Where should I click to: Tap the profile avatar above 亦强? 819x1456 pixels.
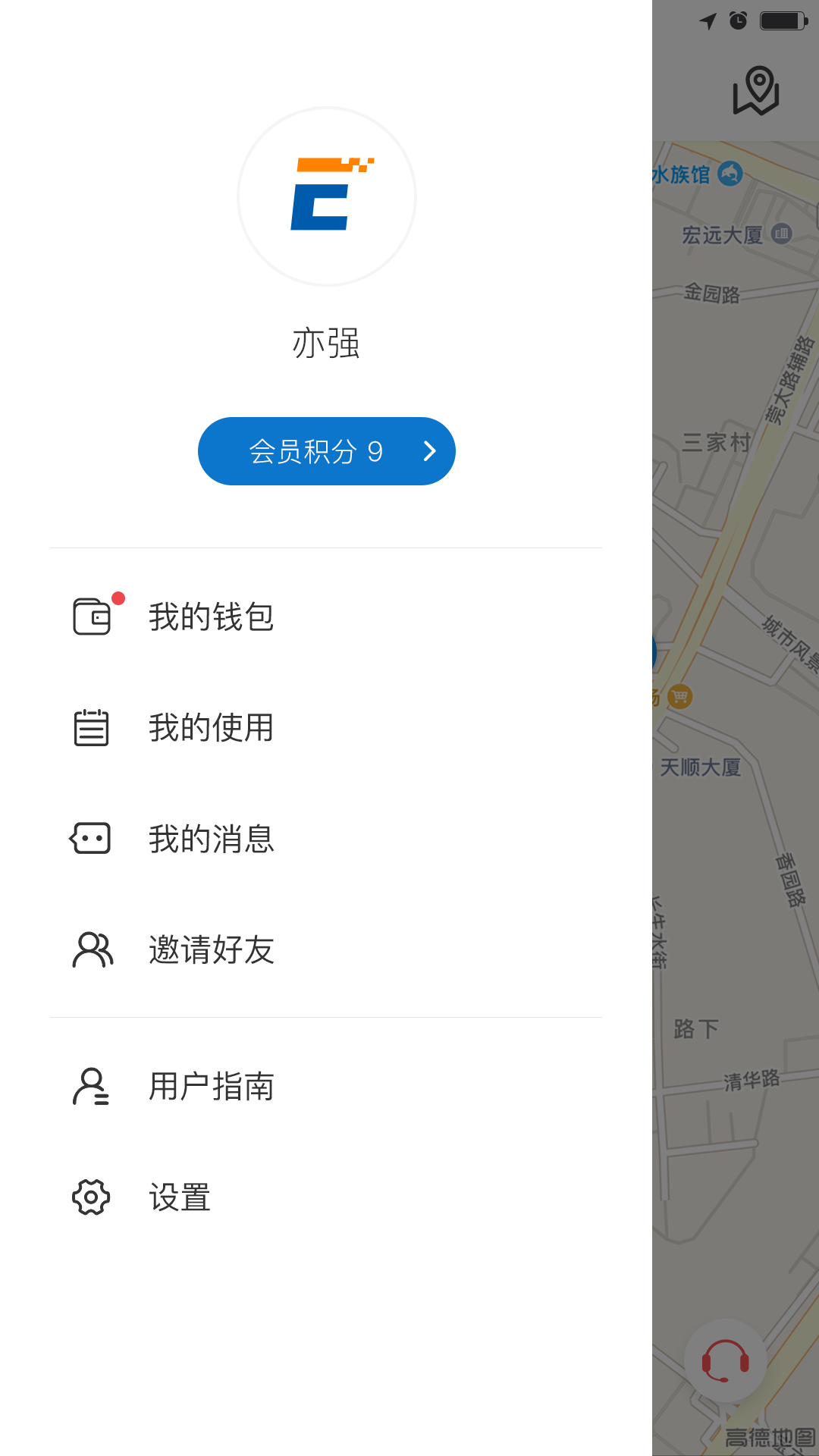[327, 196]
